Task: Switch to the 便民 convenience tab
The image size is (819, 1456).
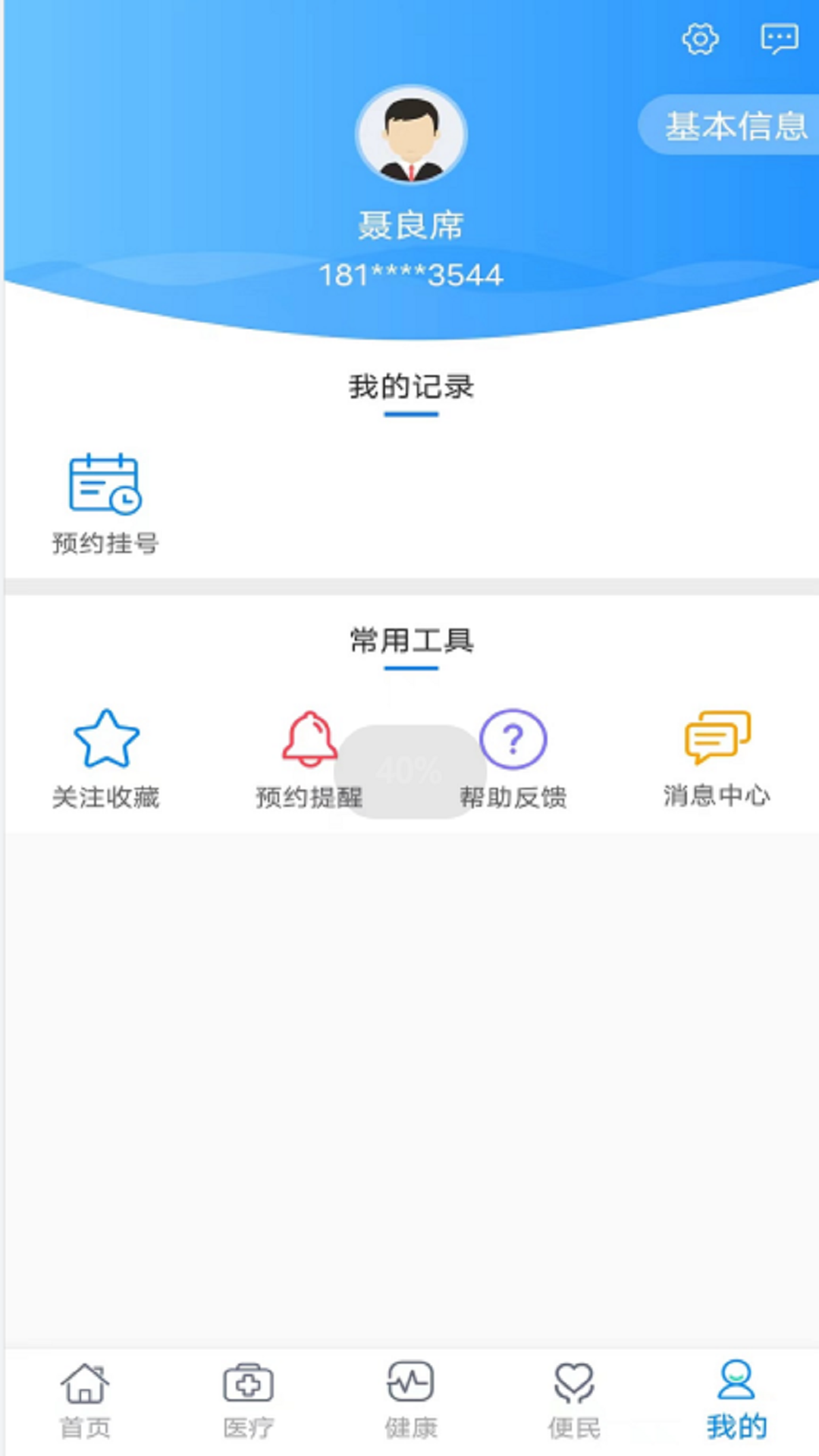Action: [x=574, y=1400]
